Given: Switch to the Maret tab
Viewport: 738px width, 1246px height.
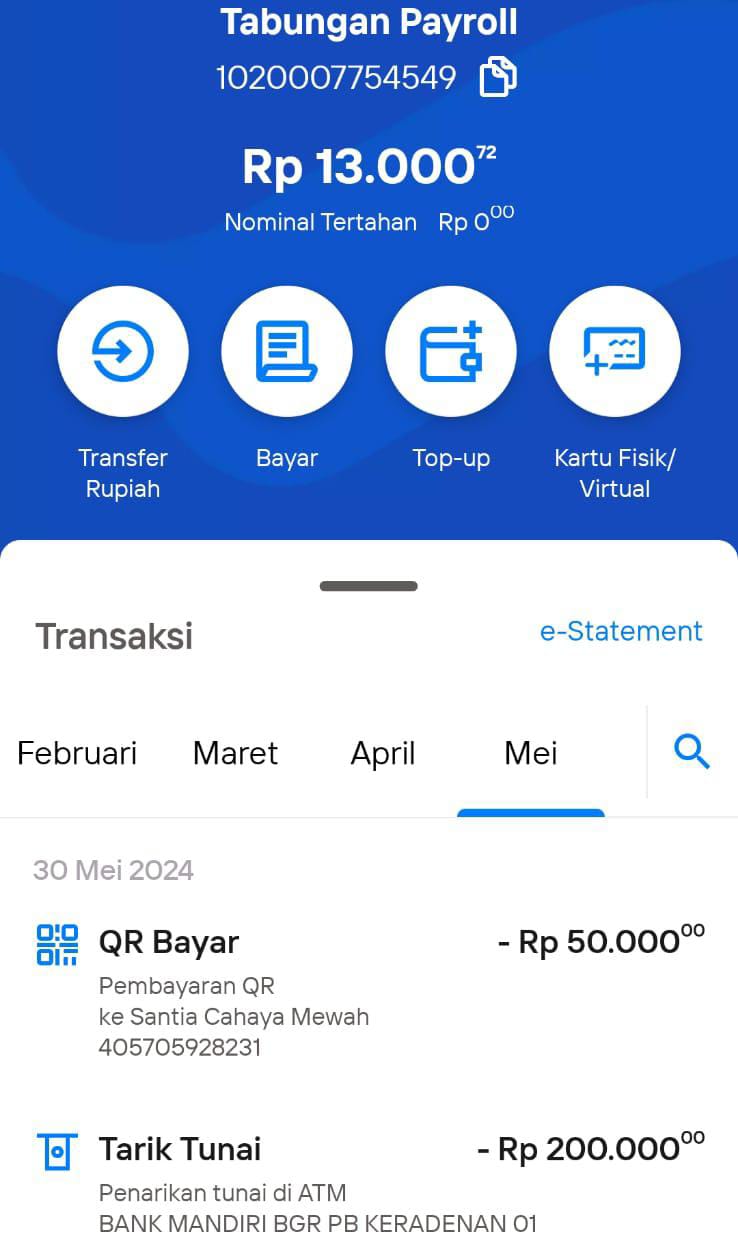Looking at the screenshot, I should pyautogui.click(x=235, y=753).
